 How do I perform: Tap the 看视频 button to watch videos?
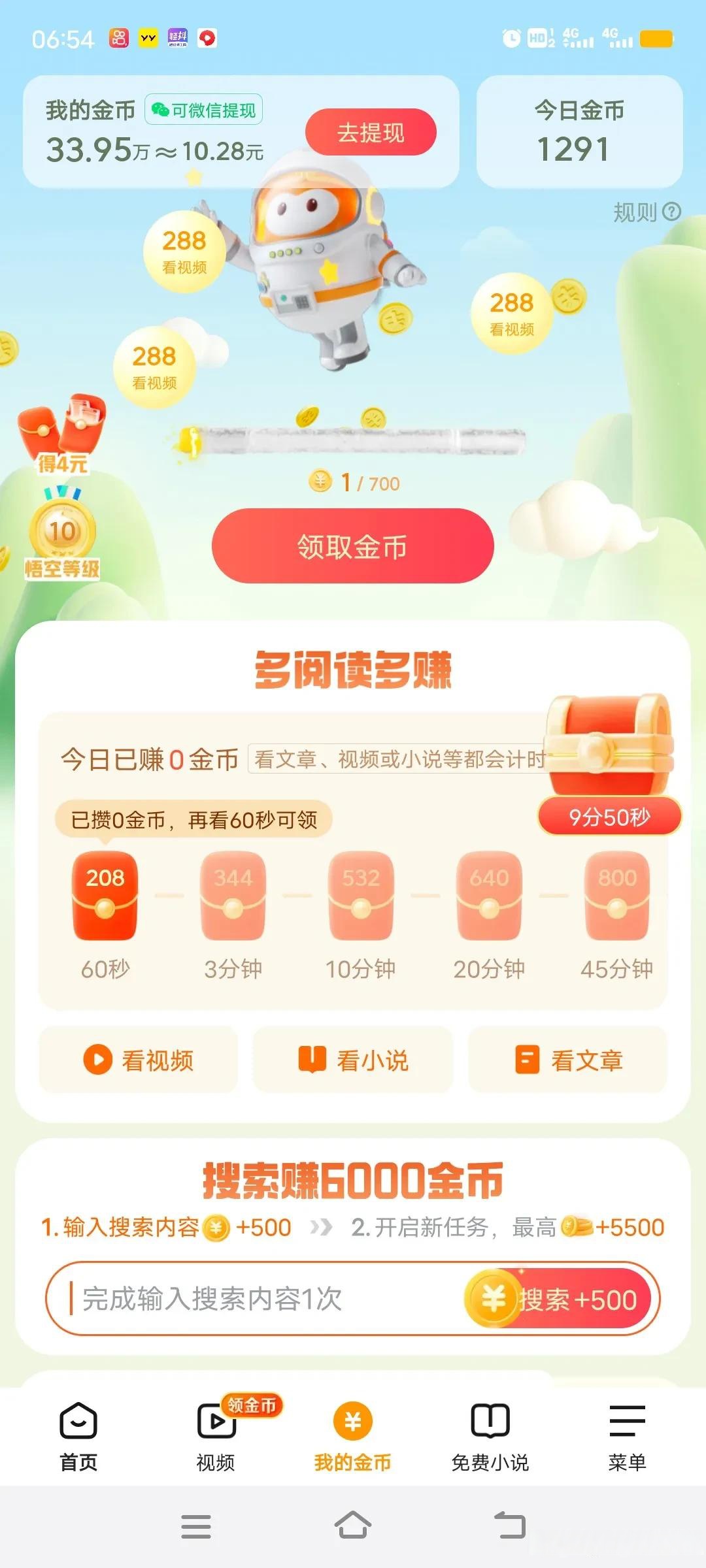139,1060
